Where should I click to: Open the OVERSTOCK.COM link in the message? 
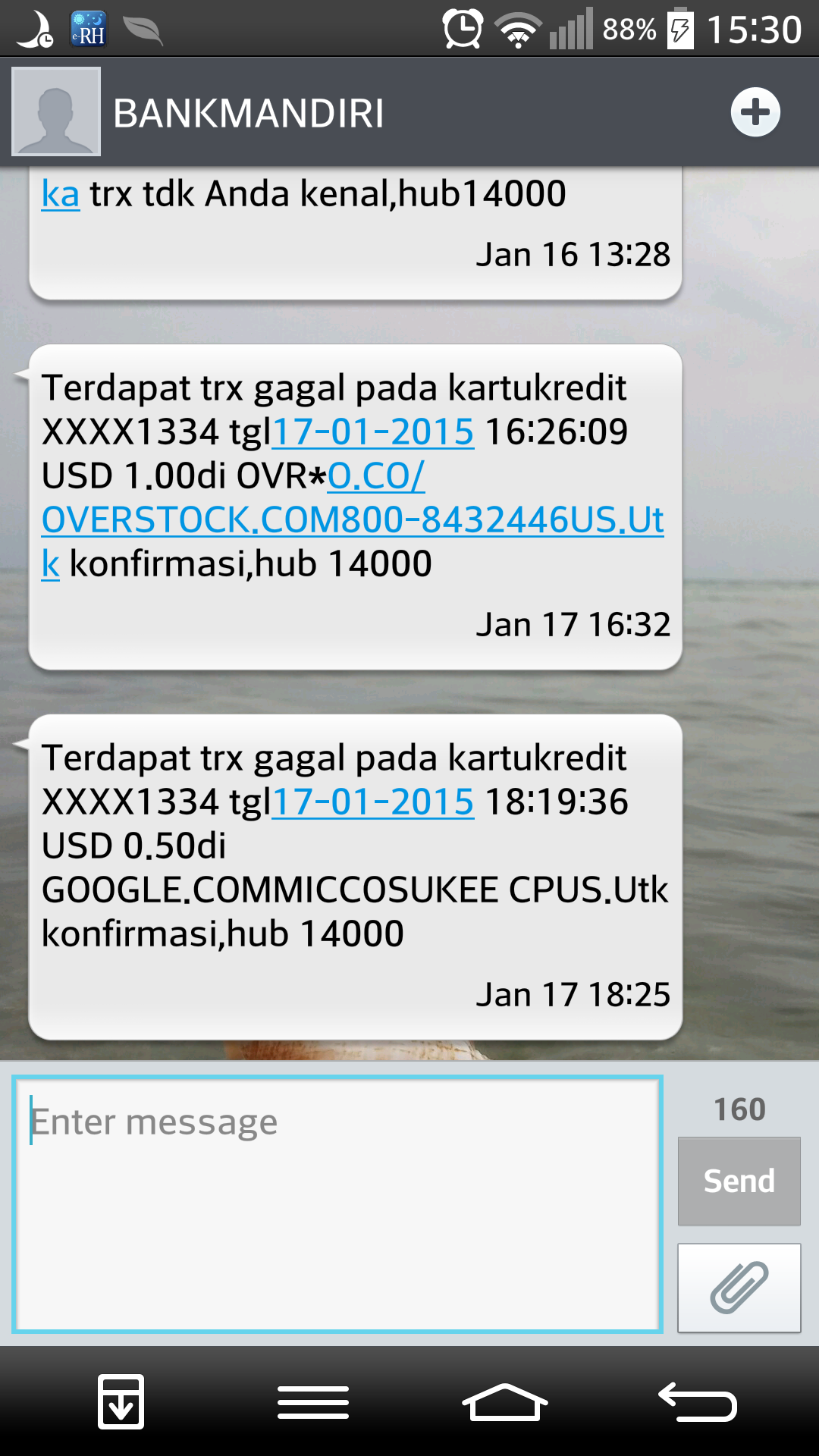(353, 520)
